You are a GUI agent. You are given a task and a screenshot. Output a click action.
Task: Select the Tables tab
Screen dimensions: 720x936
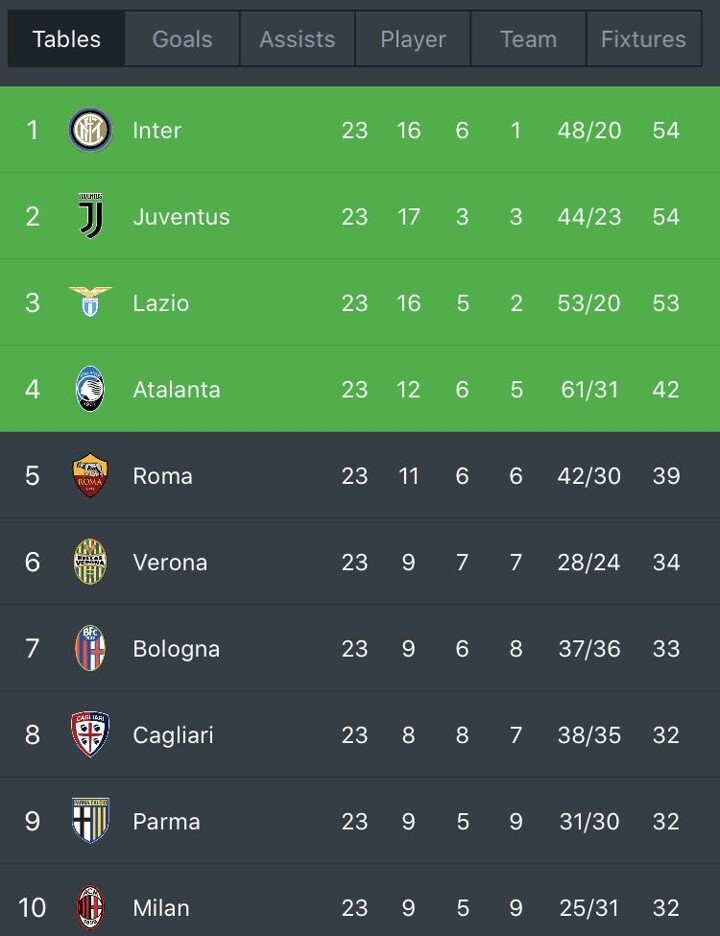pos(66,39)
